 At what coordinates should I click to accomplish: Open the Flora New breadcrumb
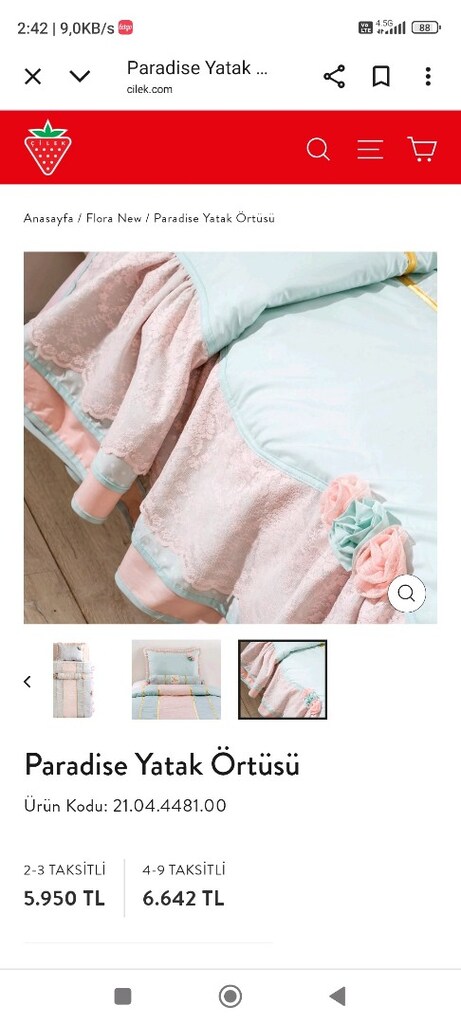click(114, 218)
